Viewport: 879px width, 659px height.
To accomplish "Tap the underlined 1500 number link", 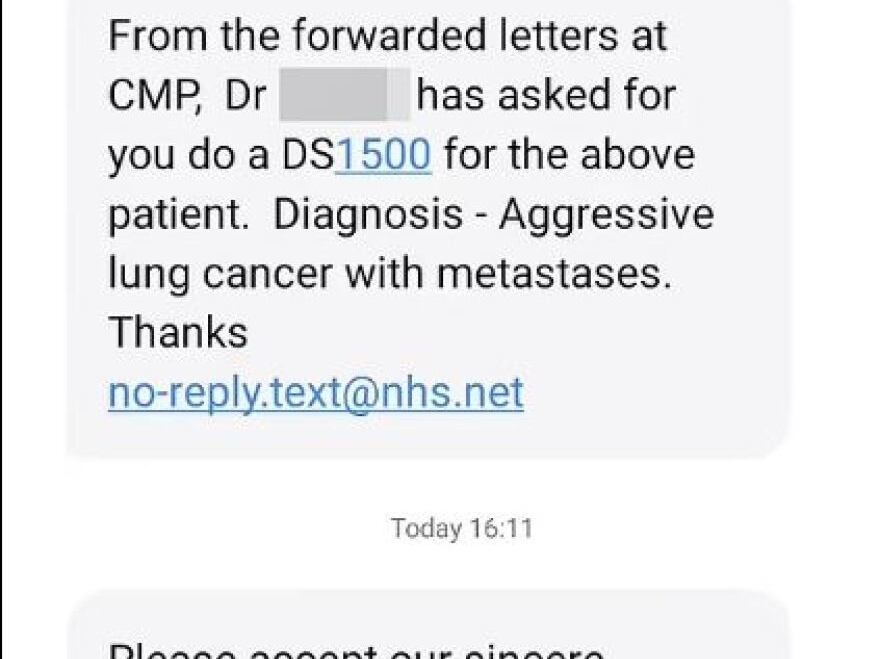I will (x=384, y=155).
